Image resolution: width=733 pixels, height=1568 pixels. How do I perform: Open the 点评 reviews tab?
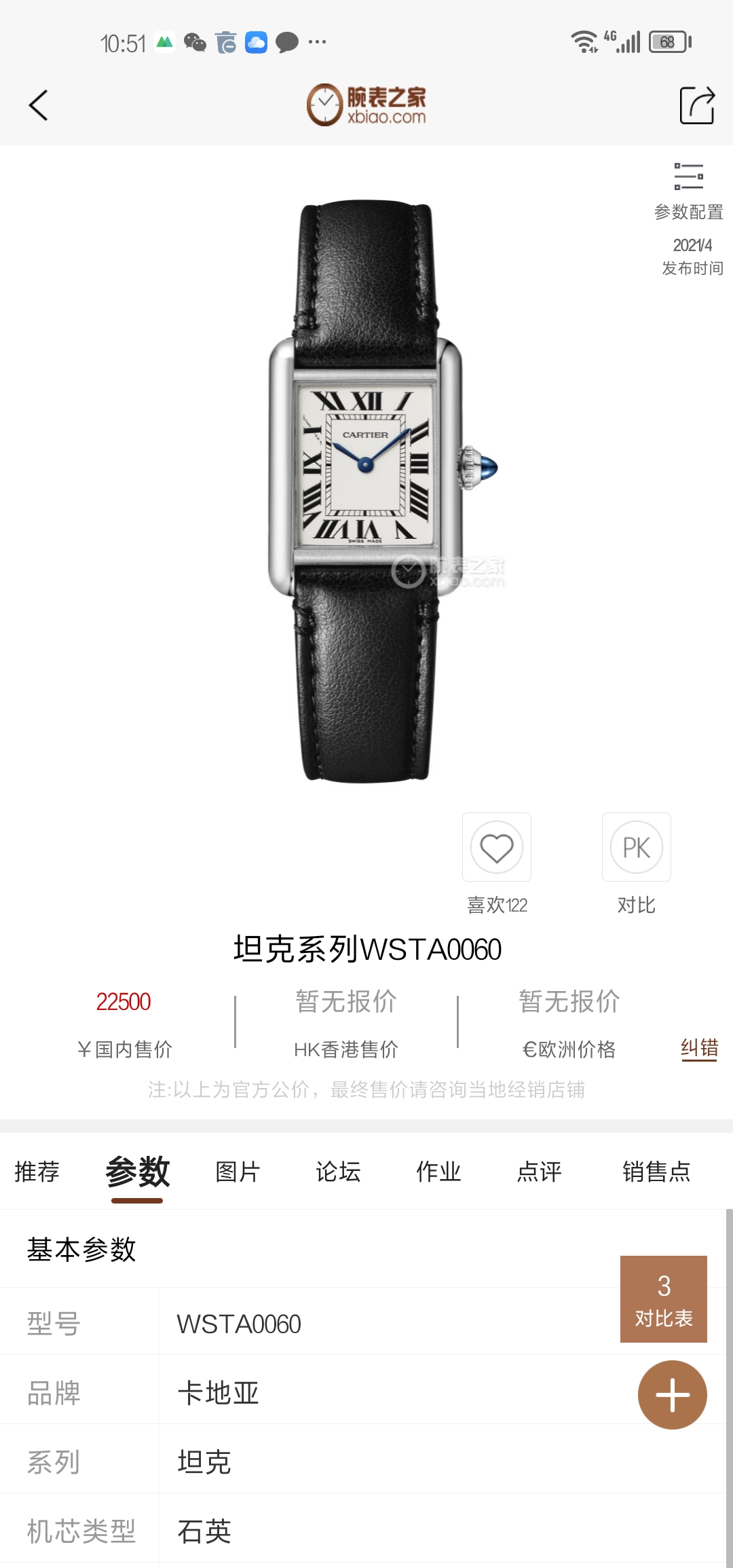[539, 1172]
